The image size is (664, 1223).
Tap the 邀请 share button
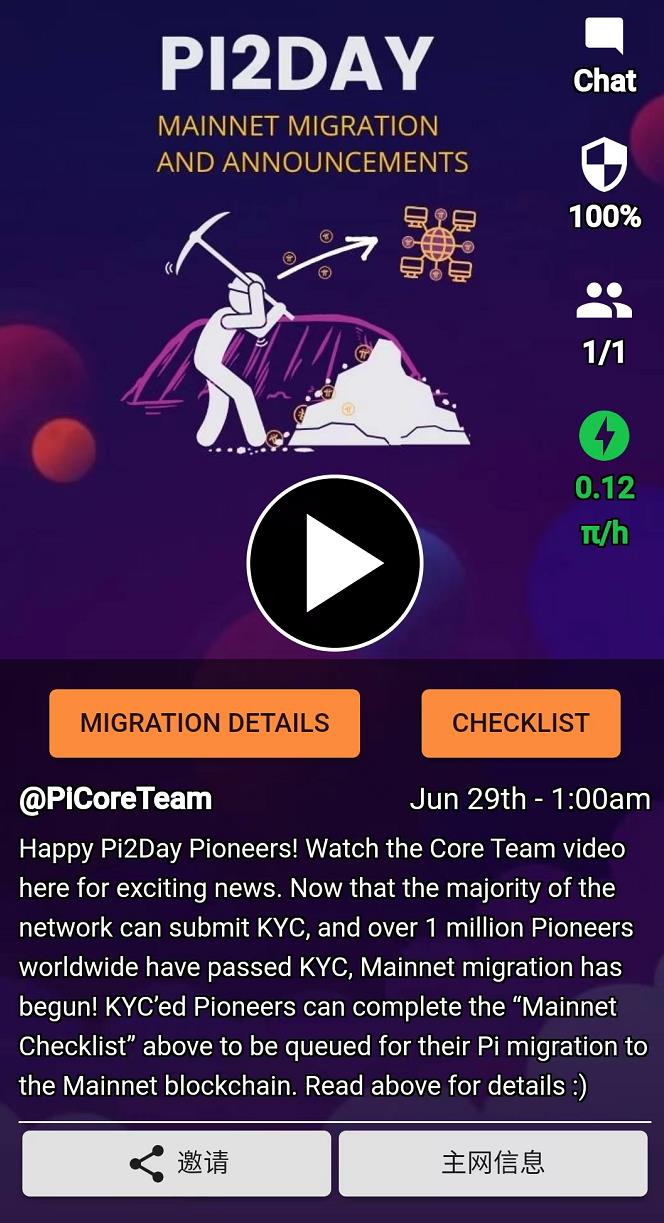(176, 1163)
